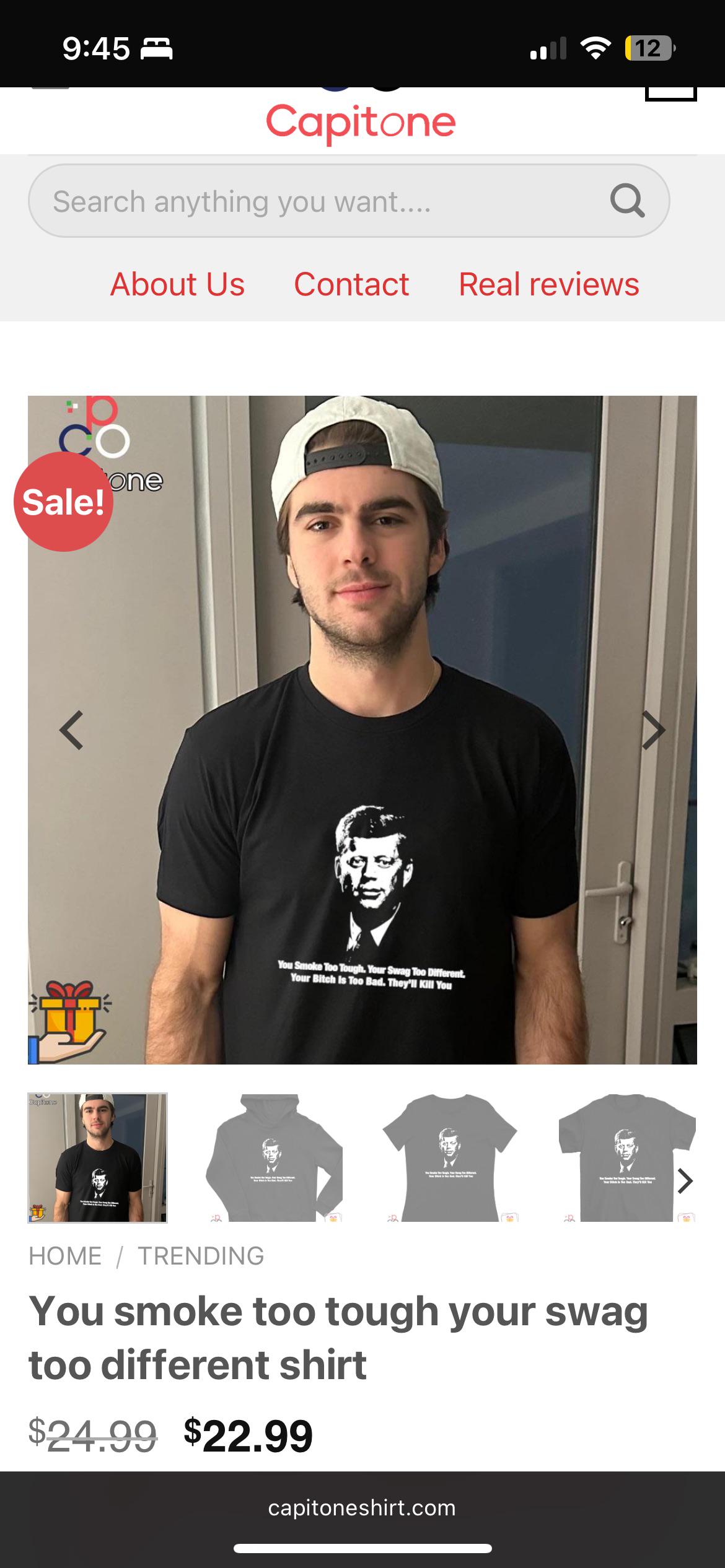This screenshot has width=725, height=1568.
Task: Select the first photo thumbnail
Action: click(x=98, y=1157)
